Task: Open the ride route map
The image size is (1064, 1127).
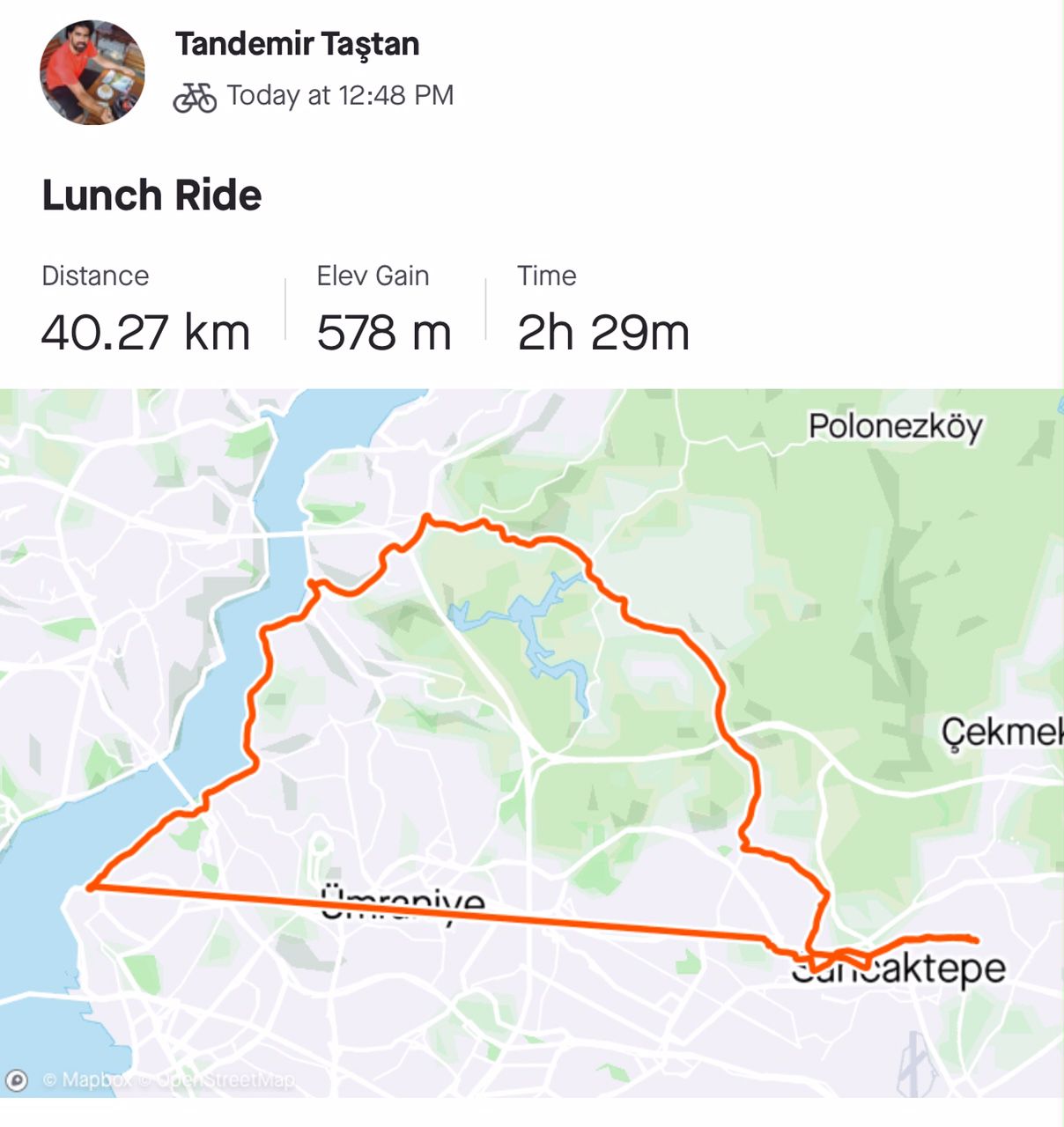Action: click(x=532, y=742)
